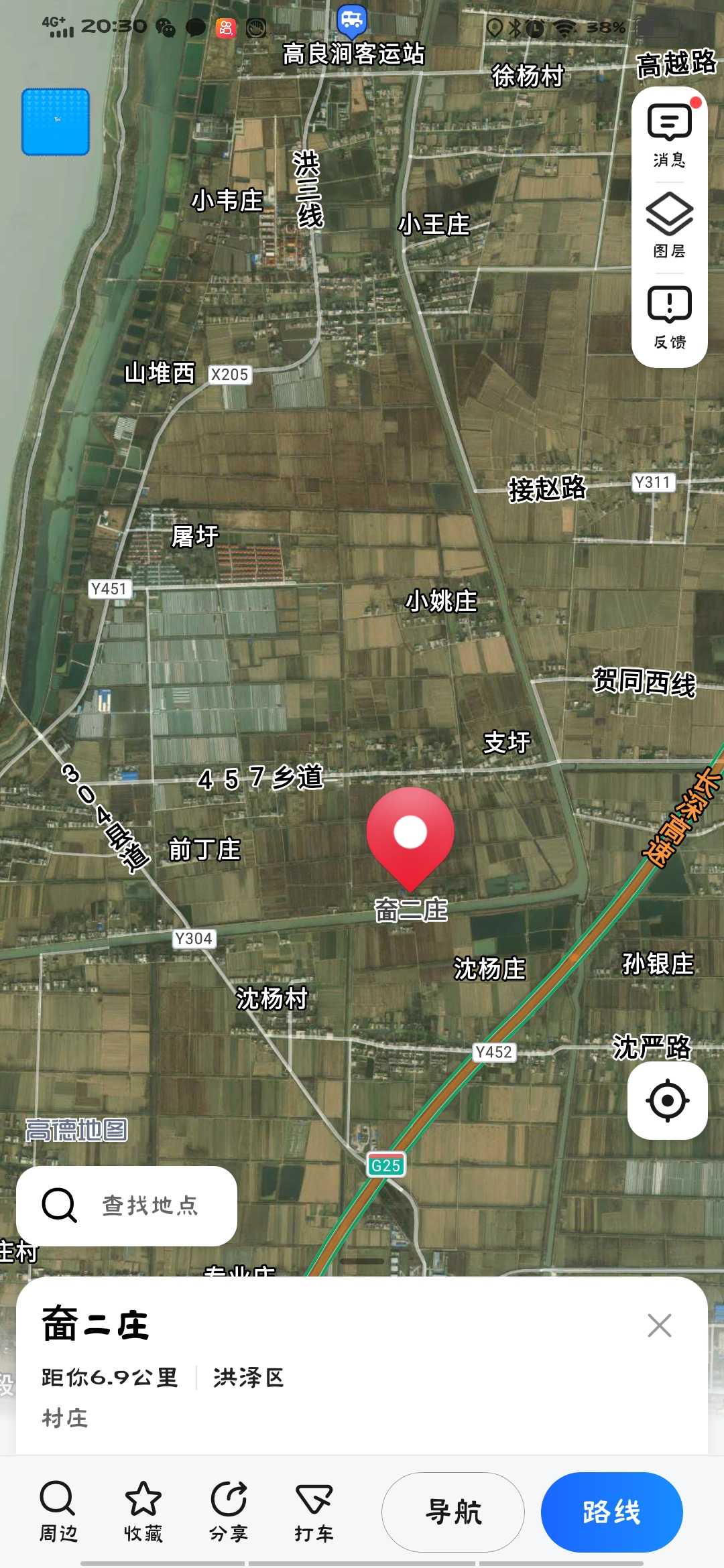Open the 消息 messages button
724x1568 pixels.
pyautogui.click(x=669, y=134)
